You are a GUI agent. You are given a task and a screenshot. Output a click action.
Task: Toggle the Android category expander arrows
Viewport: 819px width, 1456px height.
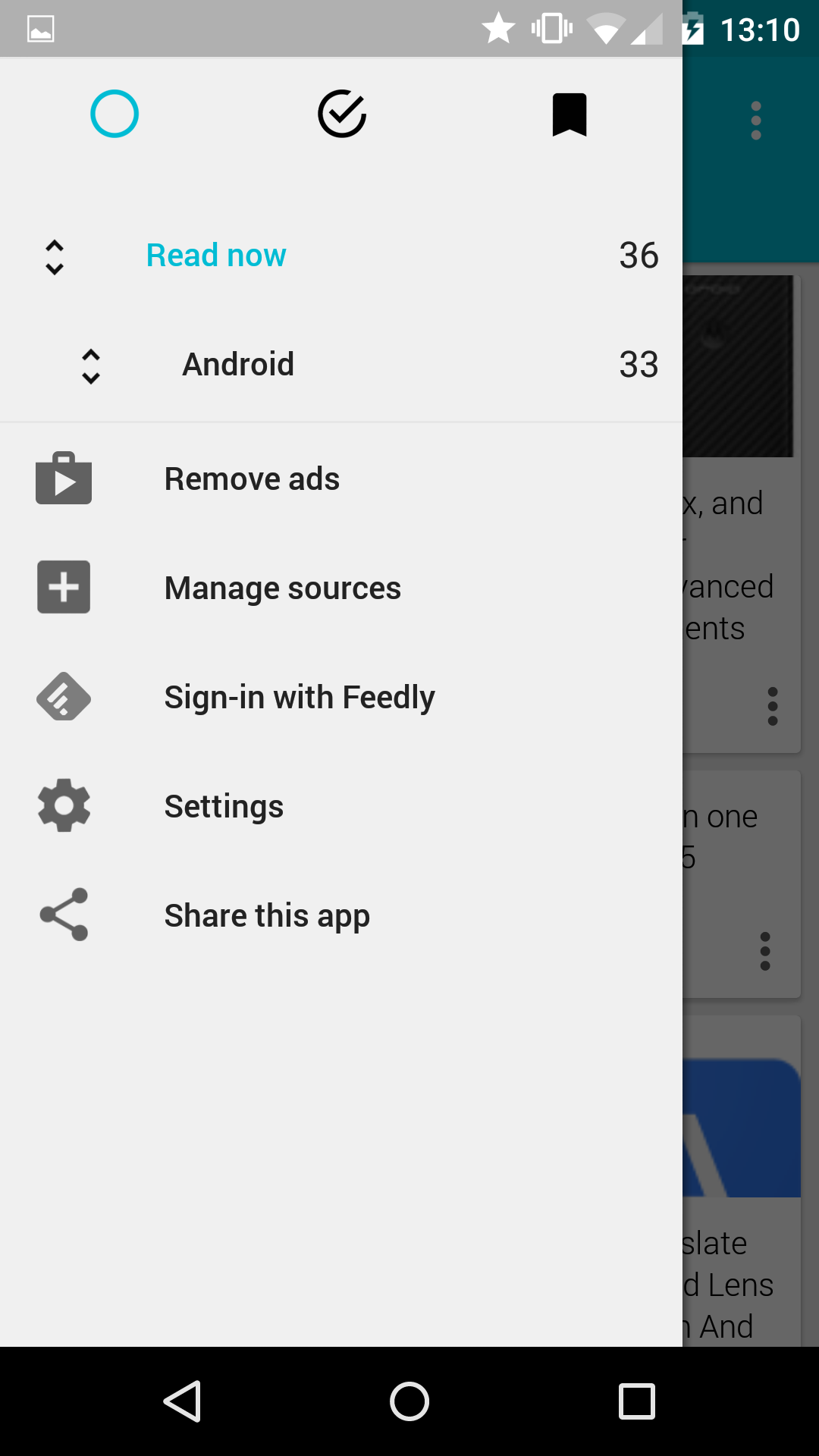click(x=91, y=366)
